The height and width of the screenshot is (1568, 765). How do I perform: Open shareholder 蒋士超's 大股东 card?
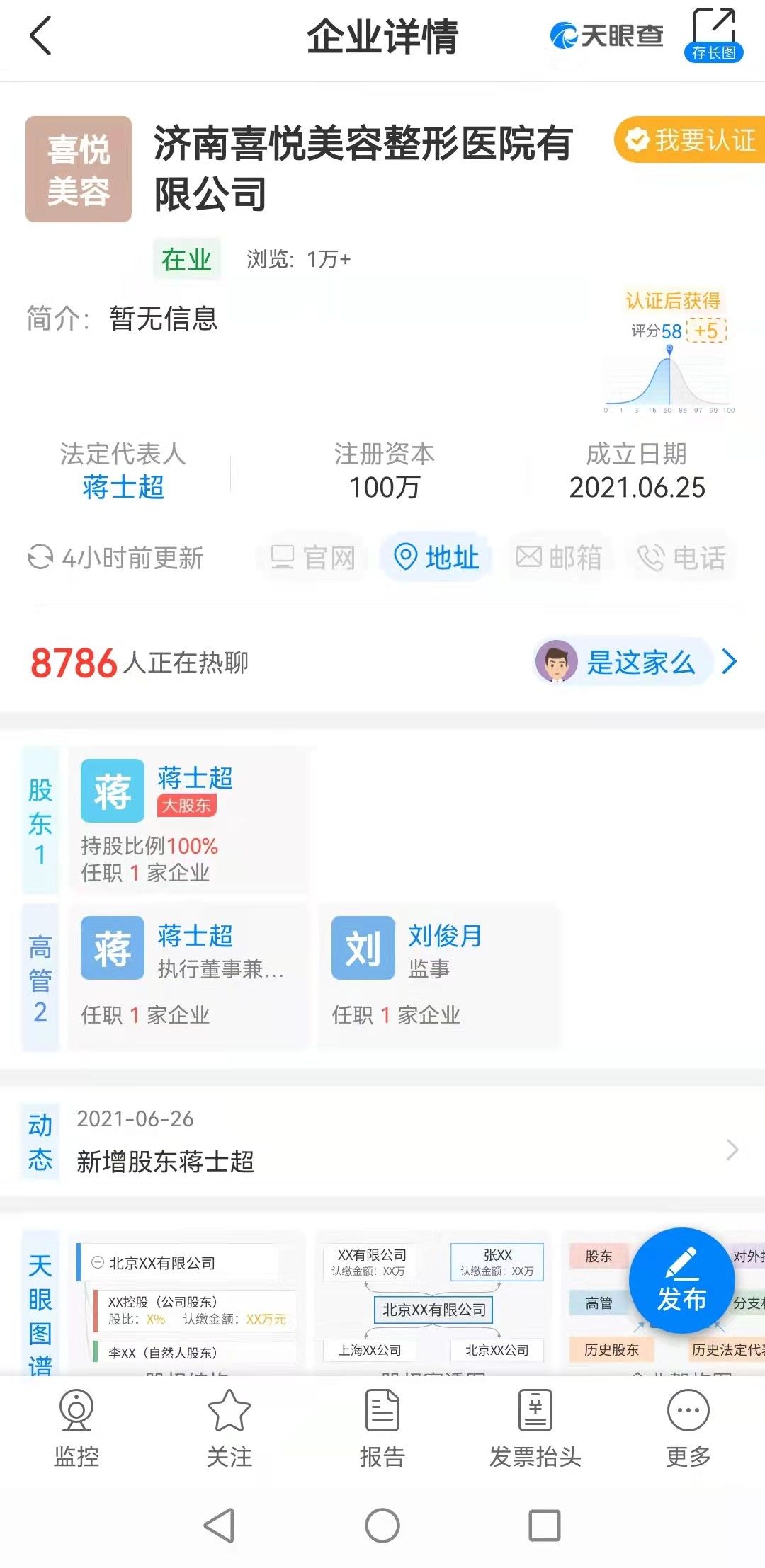(x=188, y=821)
